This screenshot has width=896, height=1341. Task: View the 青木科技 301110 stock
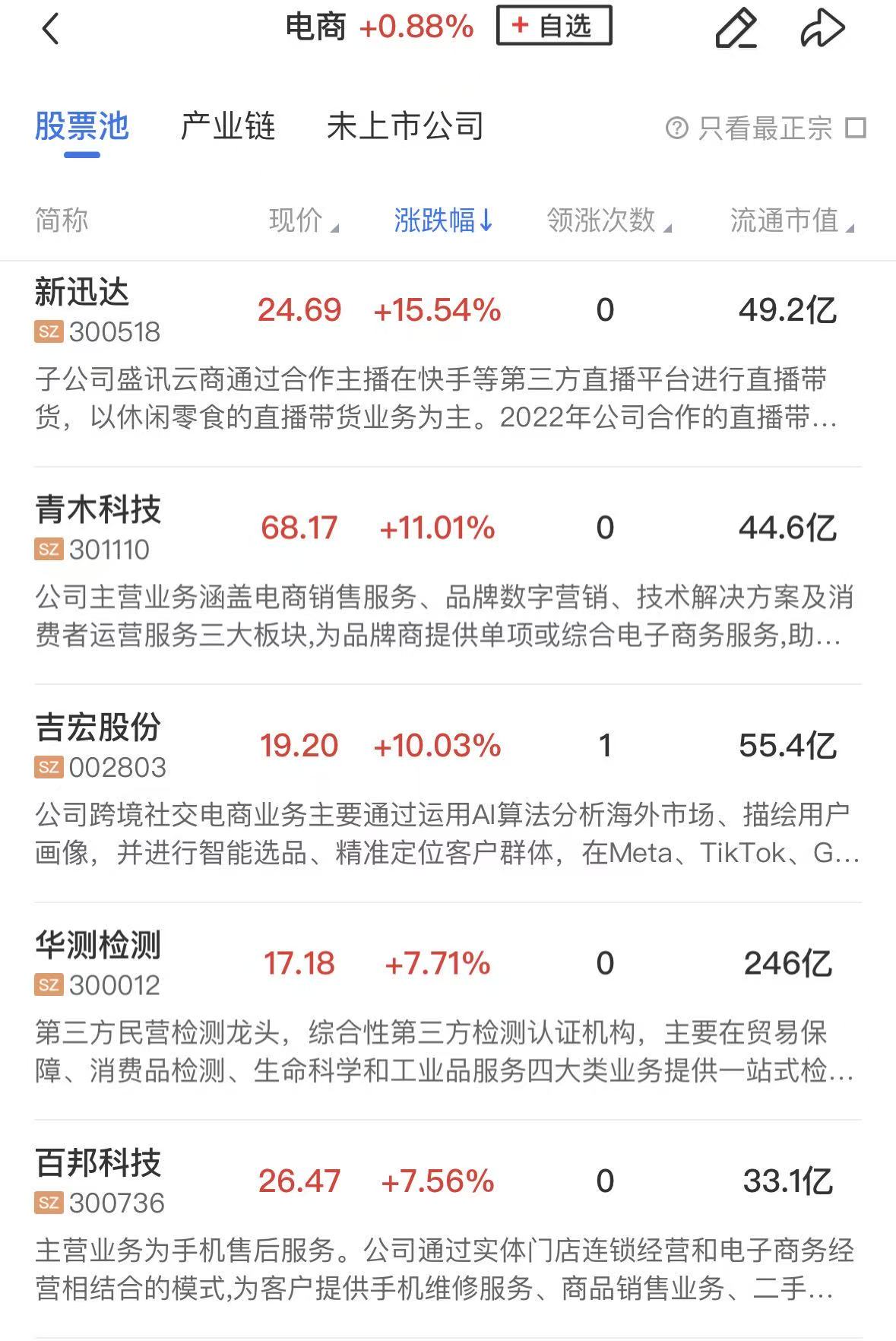[x=97, y=528]
